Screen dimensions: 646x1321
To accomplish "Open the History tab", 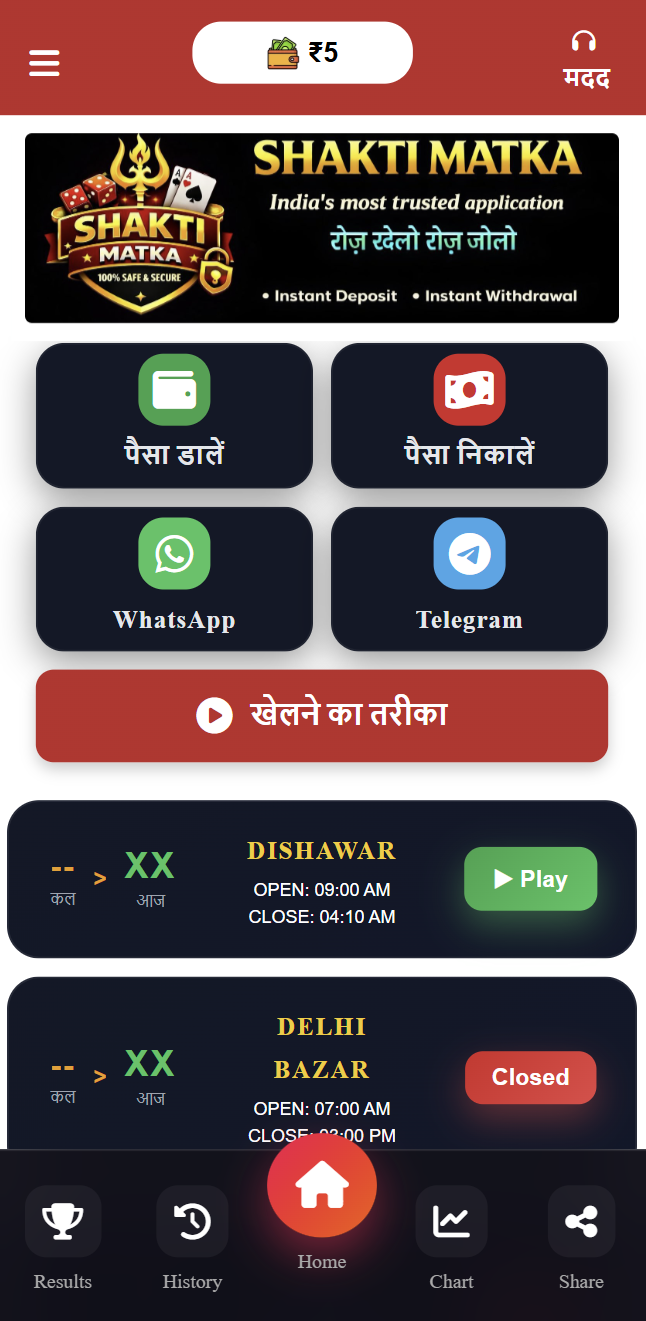I will [x=192, y=1238].
